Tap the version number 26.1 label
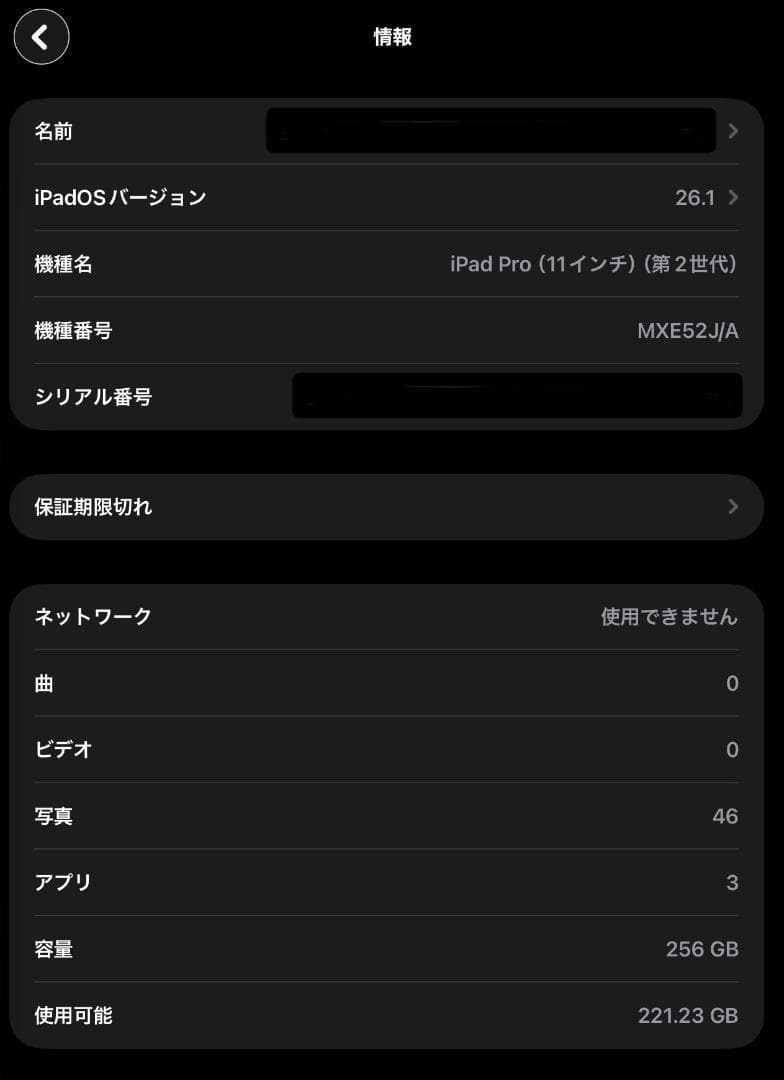Viewport: 784px width, 1080px height. (695, 197)
